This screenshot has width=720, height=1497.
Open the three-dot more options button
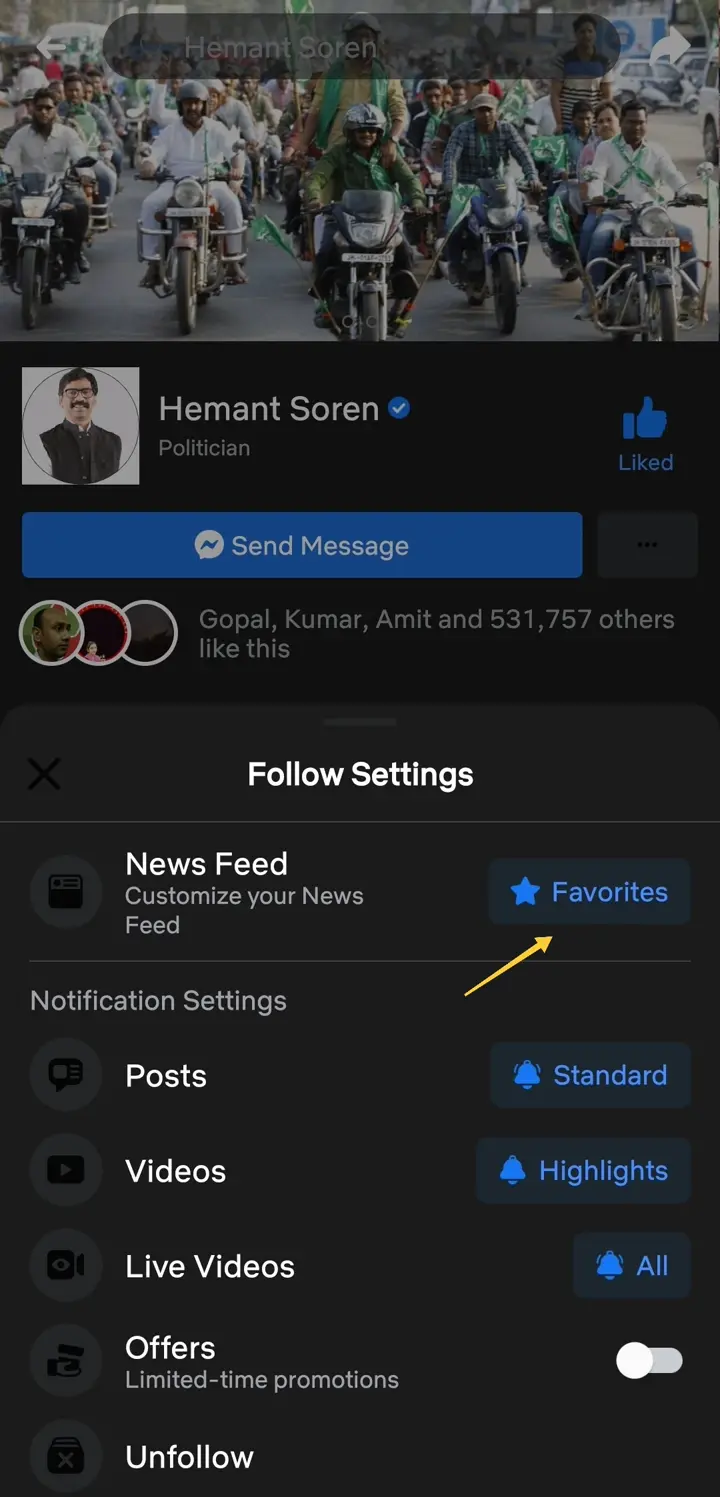coord(647,545)
